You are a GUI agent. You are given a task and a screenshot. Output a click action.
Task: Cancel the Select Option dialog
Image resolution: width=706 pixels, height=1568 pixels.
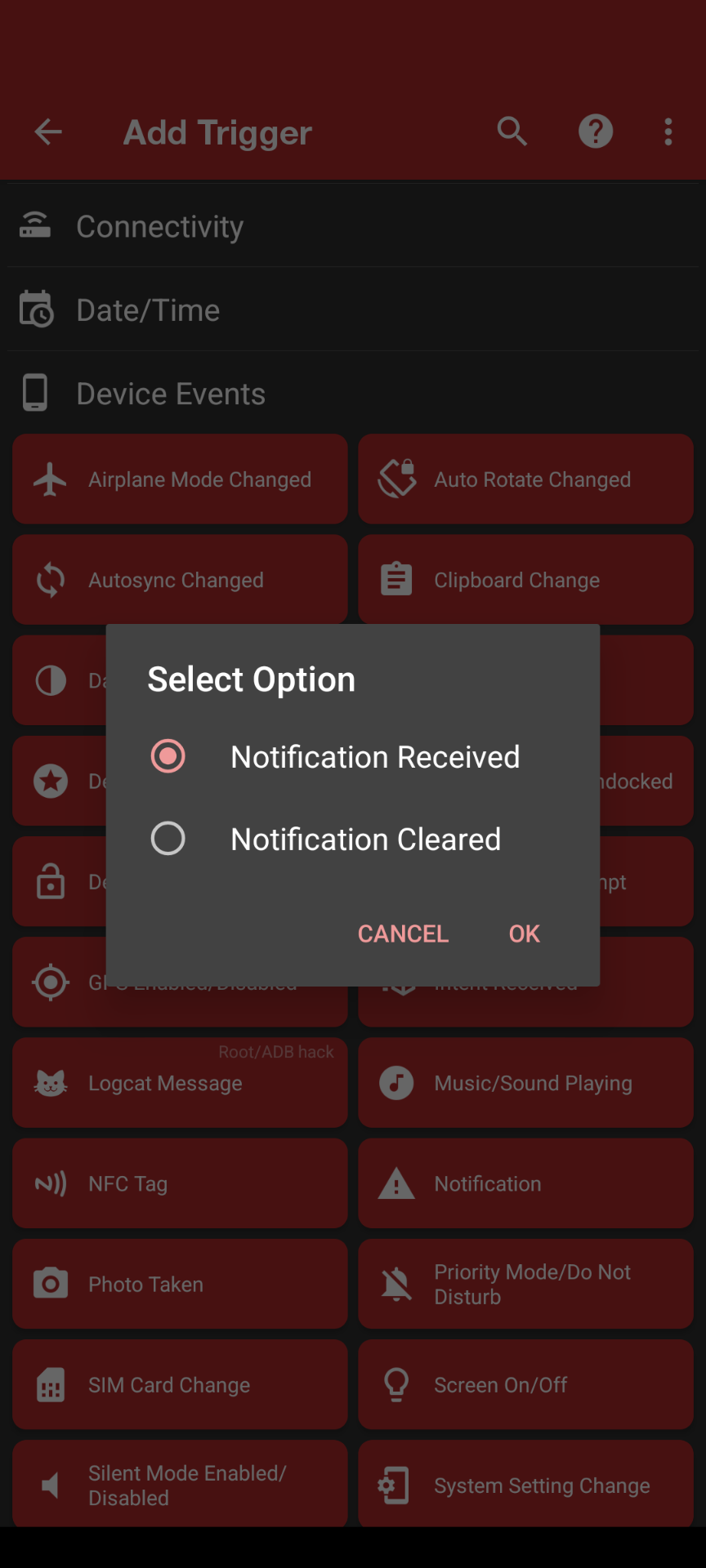pos(403,933)
